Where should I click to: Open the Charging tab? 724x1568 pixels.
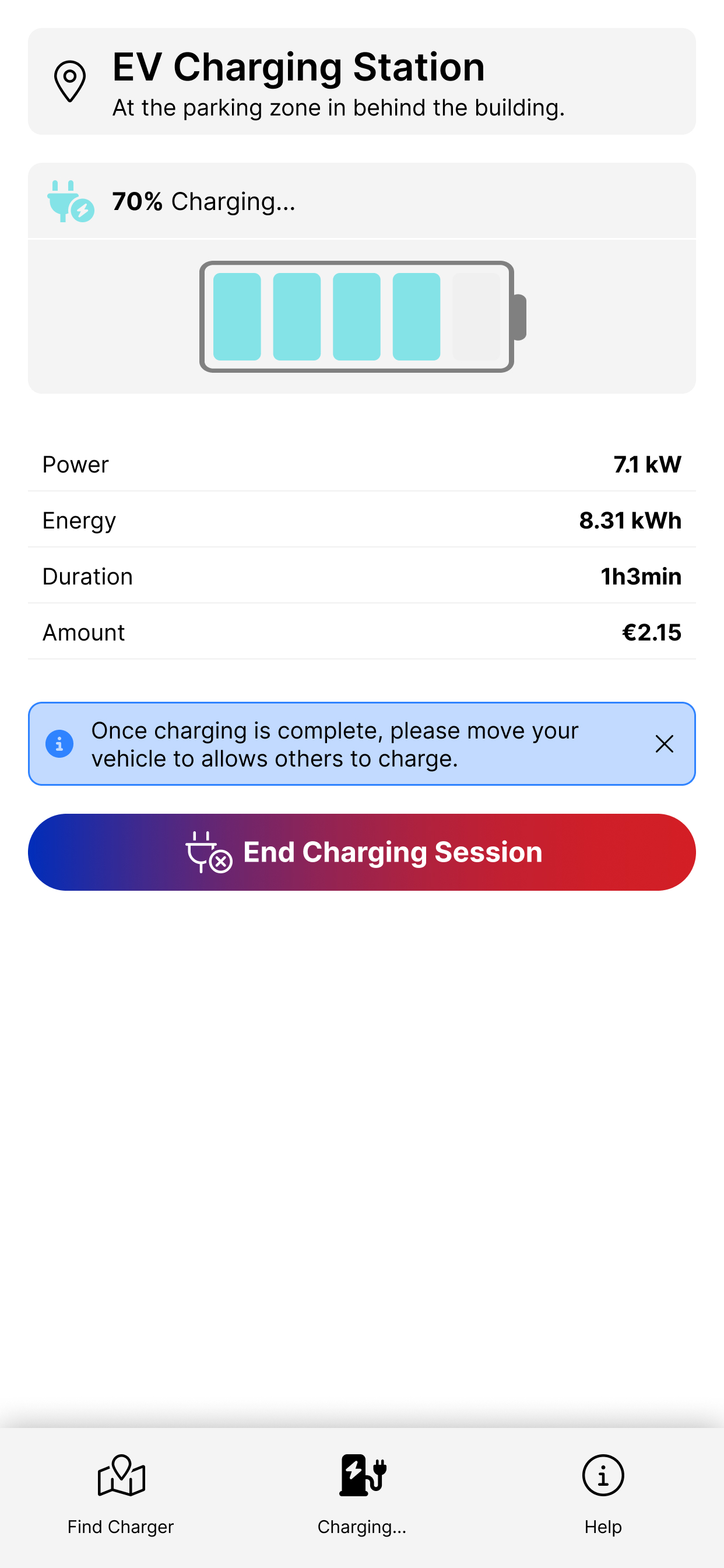pyautogui.click(x=362, y=1494)
